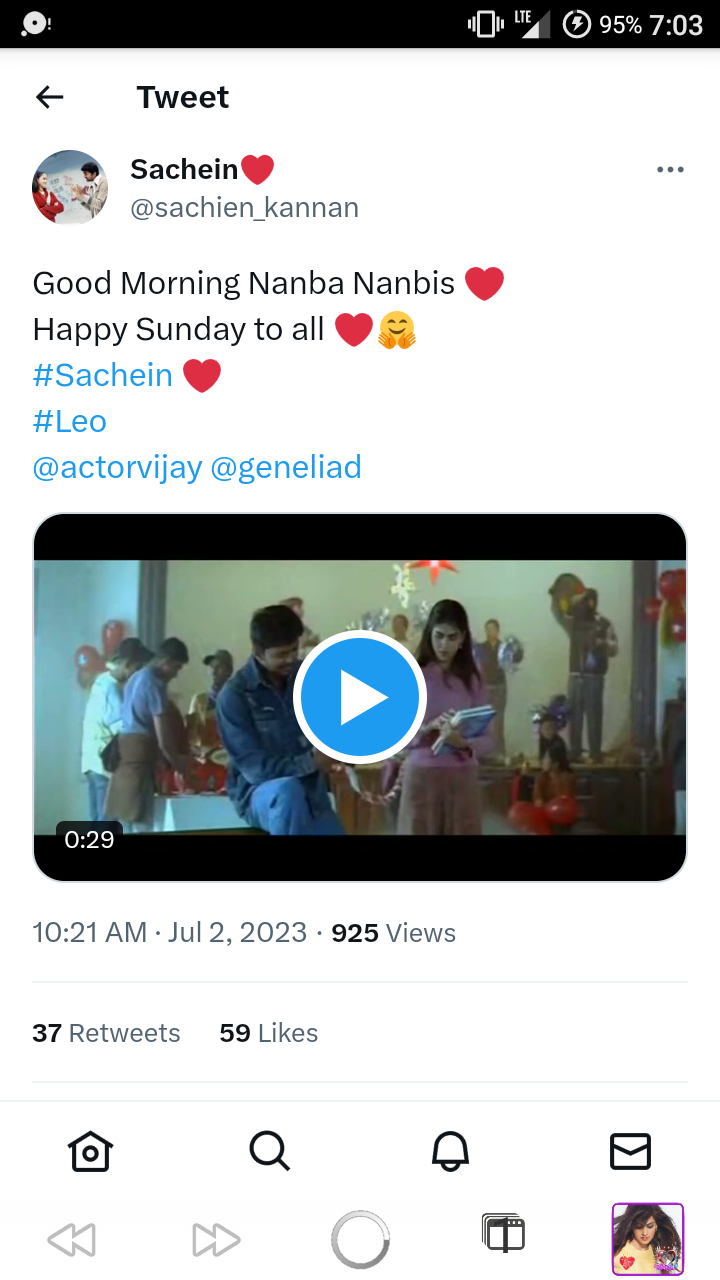The height and width of the screenshot is (1280, 720).
Task: Switch to the Search tab
Action: tap(270, 1151)
